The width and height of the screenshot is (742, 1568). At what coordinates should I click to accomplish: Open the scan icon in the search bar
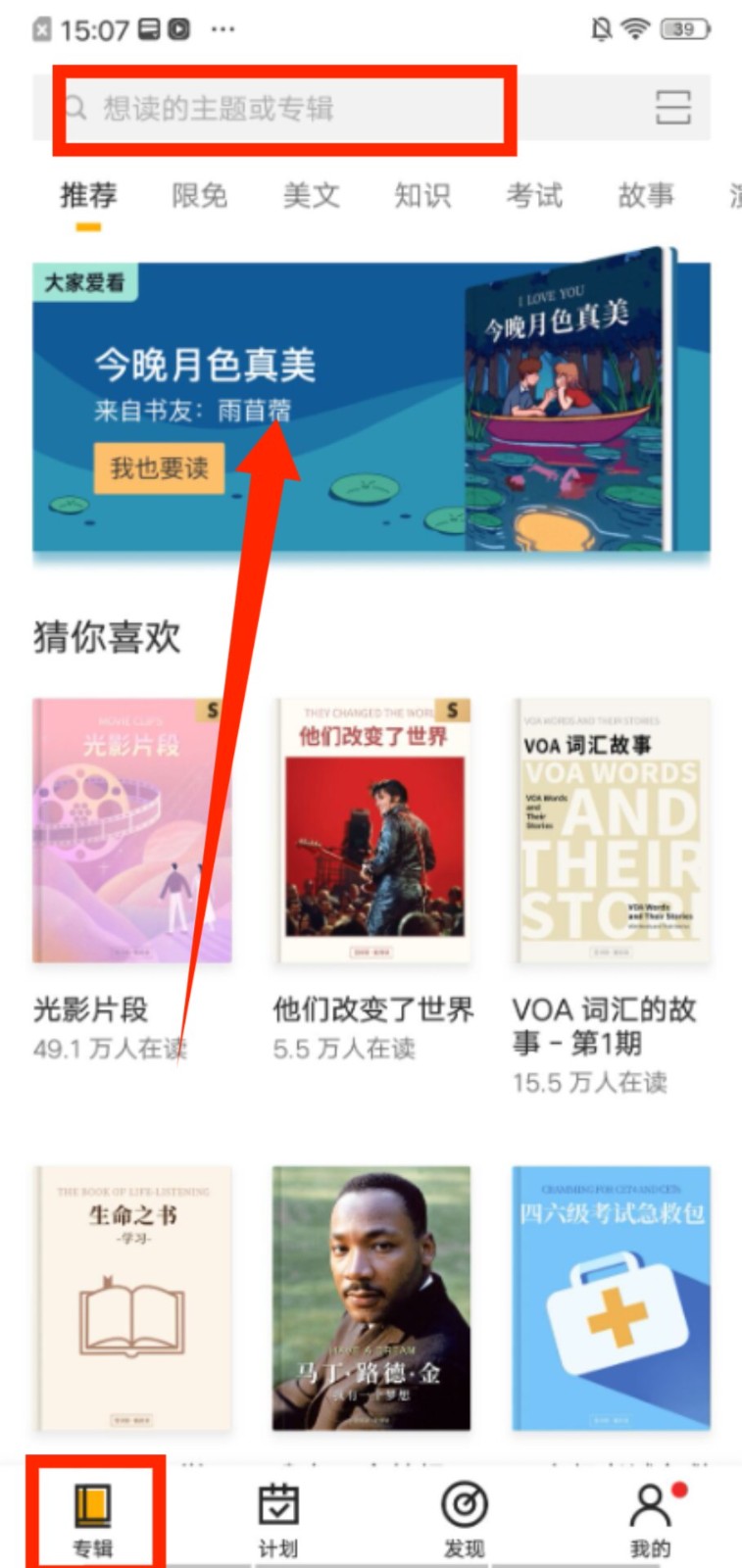click(x=672, y=107)
